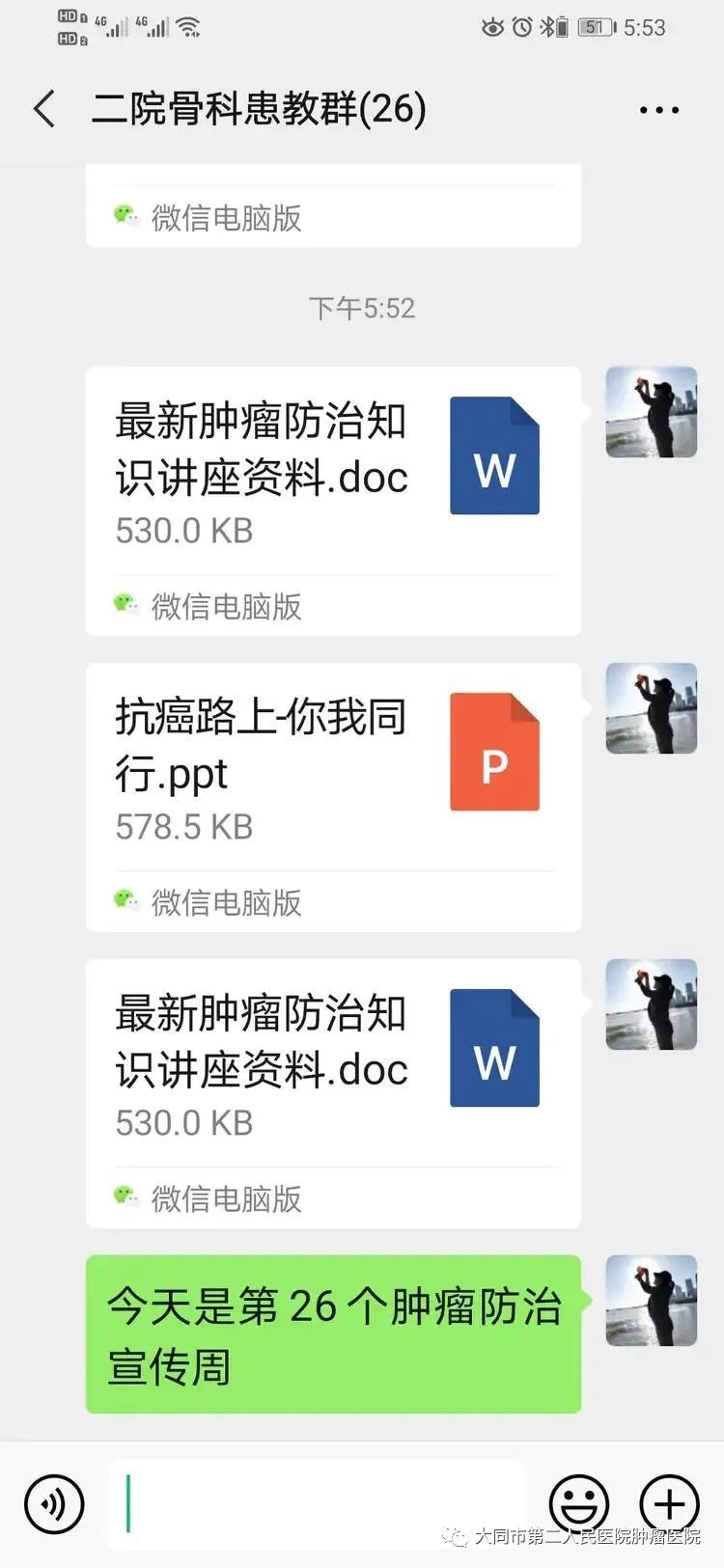
Task: Tap the sender's avatar beside the ppt message
Action: (651, 707)
